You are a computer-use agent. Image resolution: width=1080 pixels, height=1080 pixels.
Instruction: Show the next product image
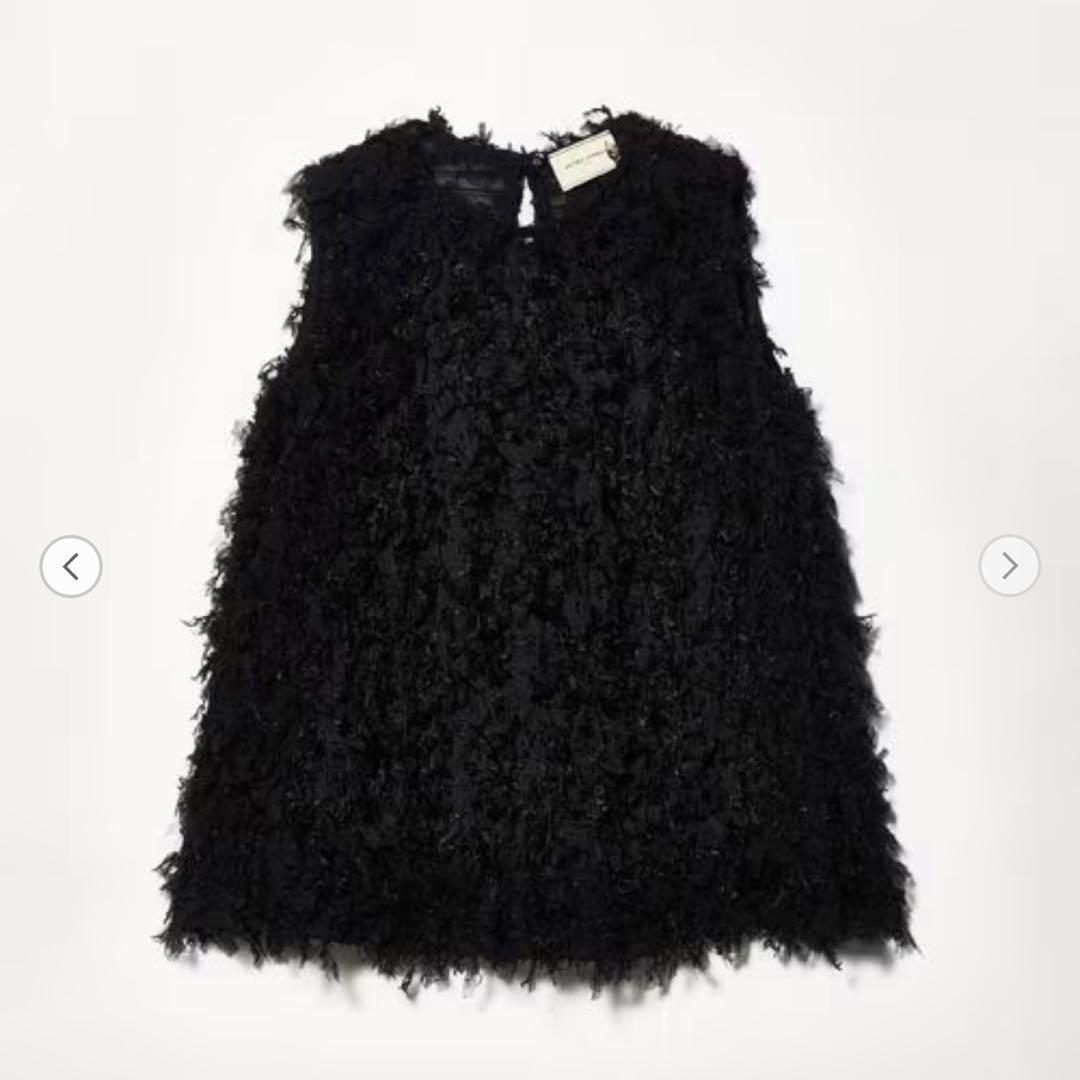tap(1009, 566)
